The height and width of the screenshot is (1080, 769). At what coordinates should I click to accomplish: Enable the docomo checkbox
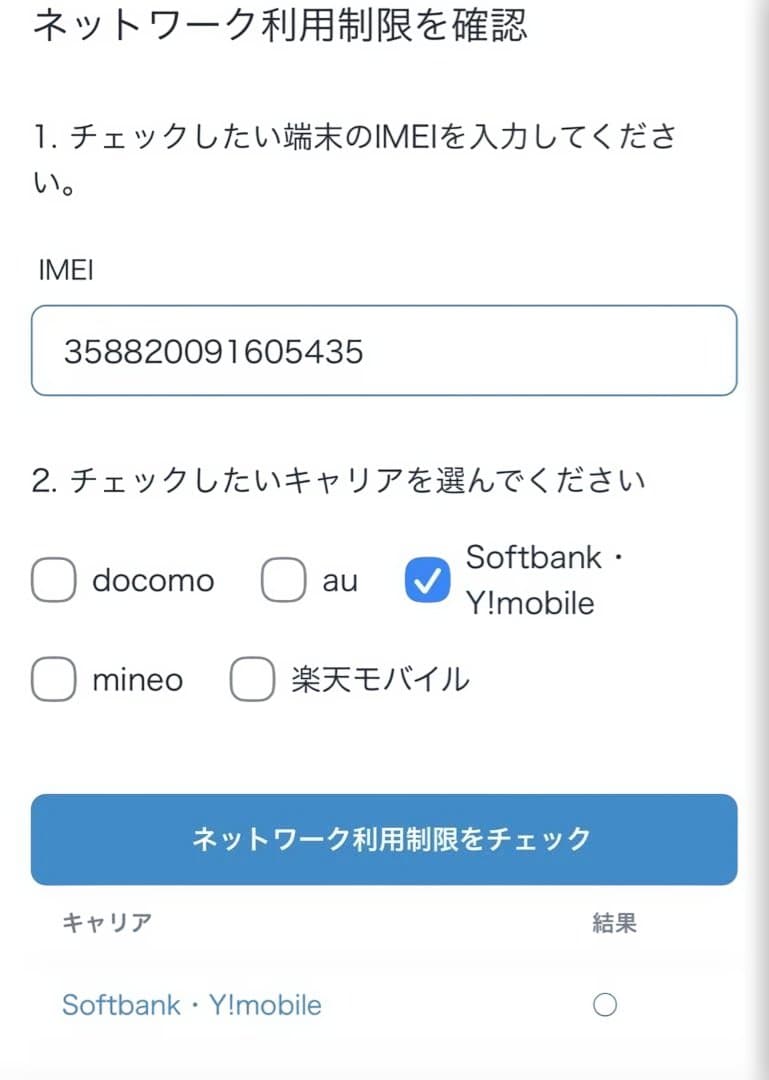click(x=53, y=579)
